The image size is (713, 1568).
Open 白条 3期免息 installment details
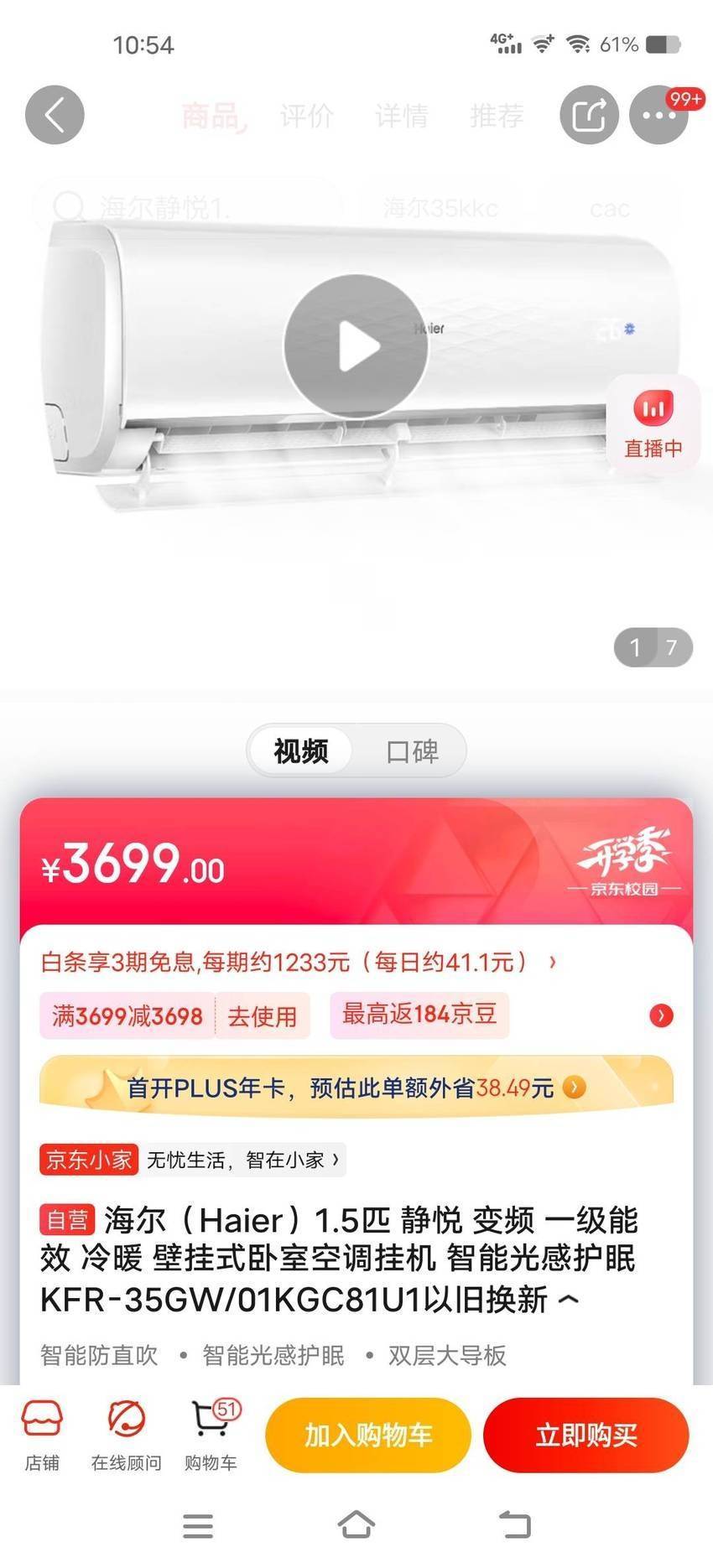[x=299, y=962]
